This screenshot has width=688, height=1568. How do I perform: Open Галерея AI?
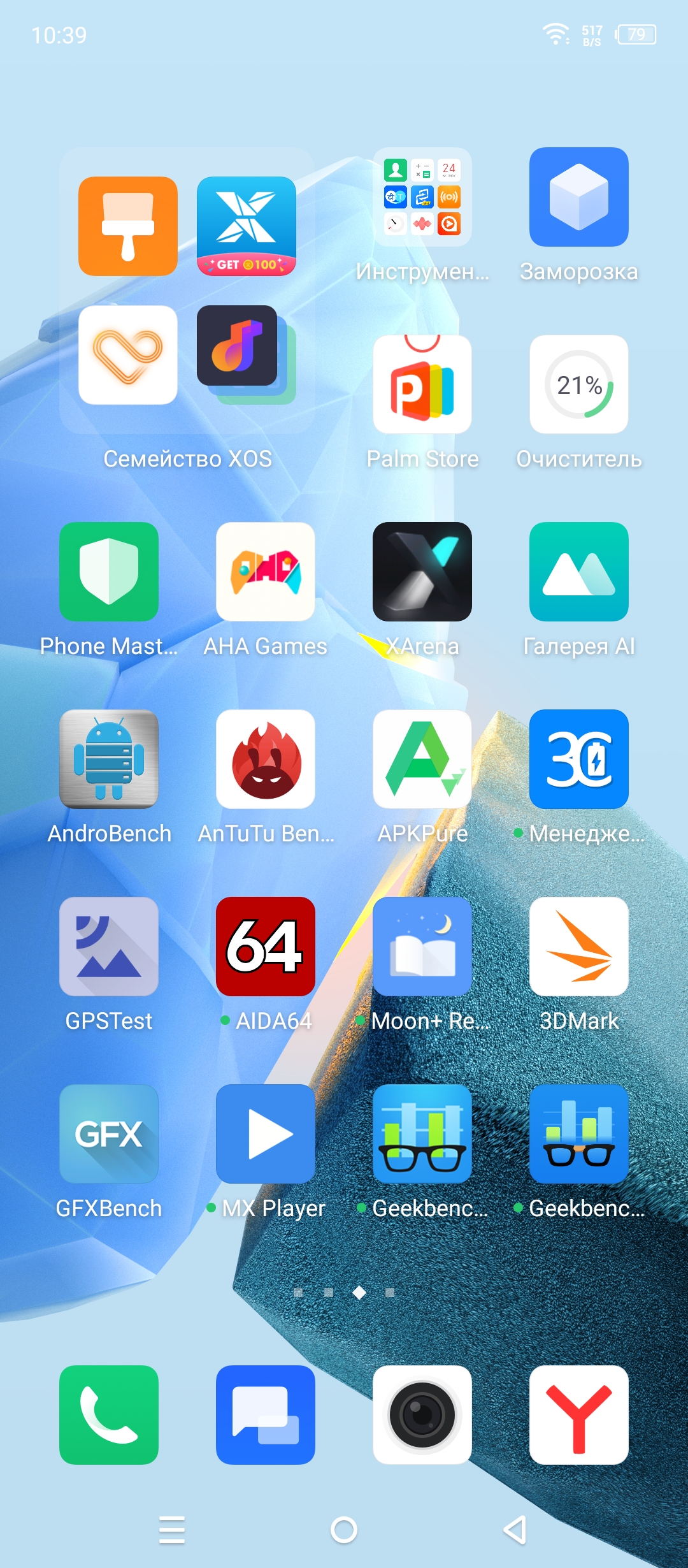pos(578,572)
